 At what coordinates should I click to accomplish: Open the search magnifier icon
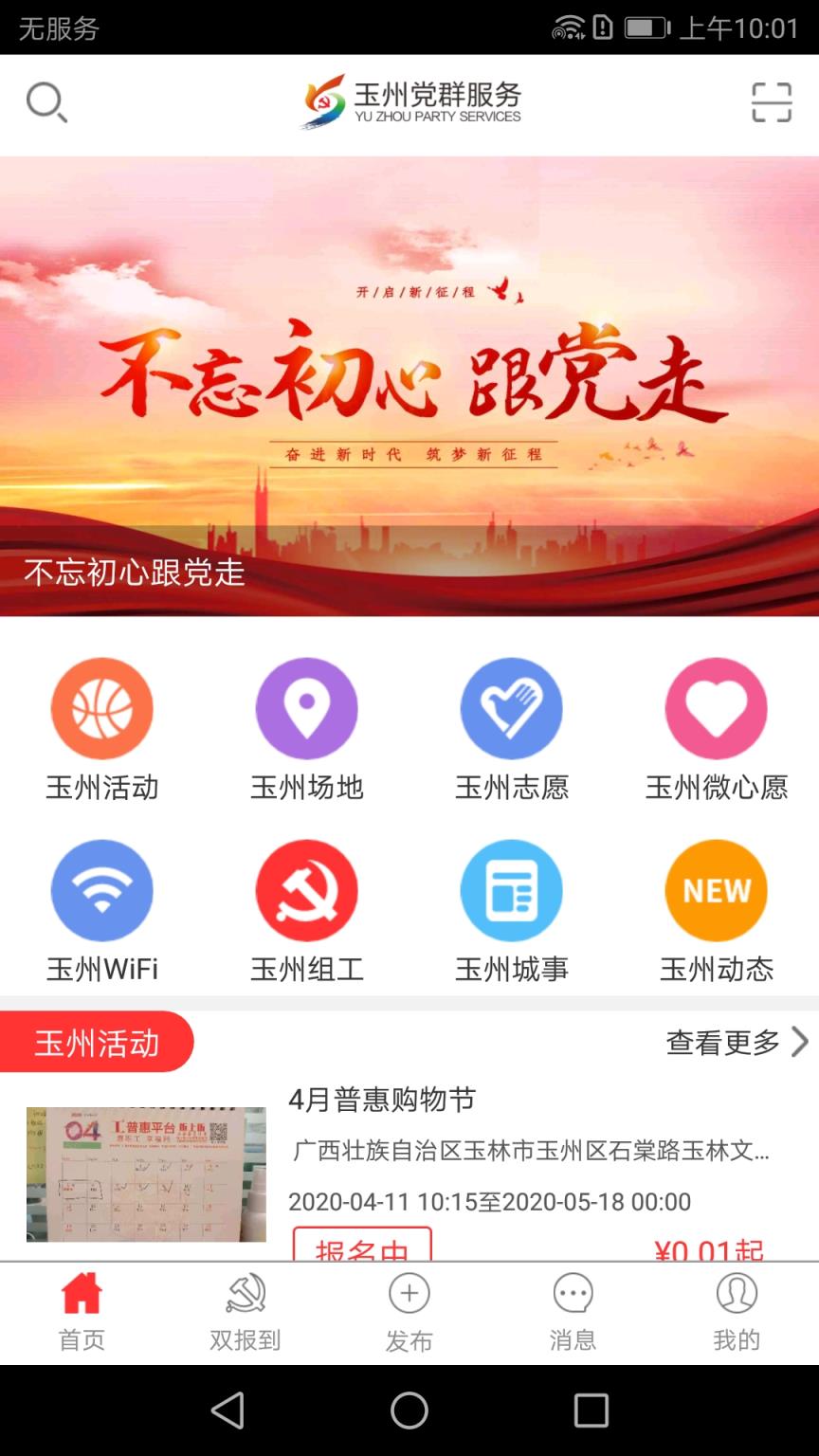tap(44, 102)
